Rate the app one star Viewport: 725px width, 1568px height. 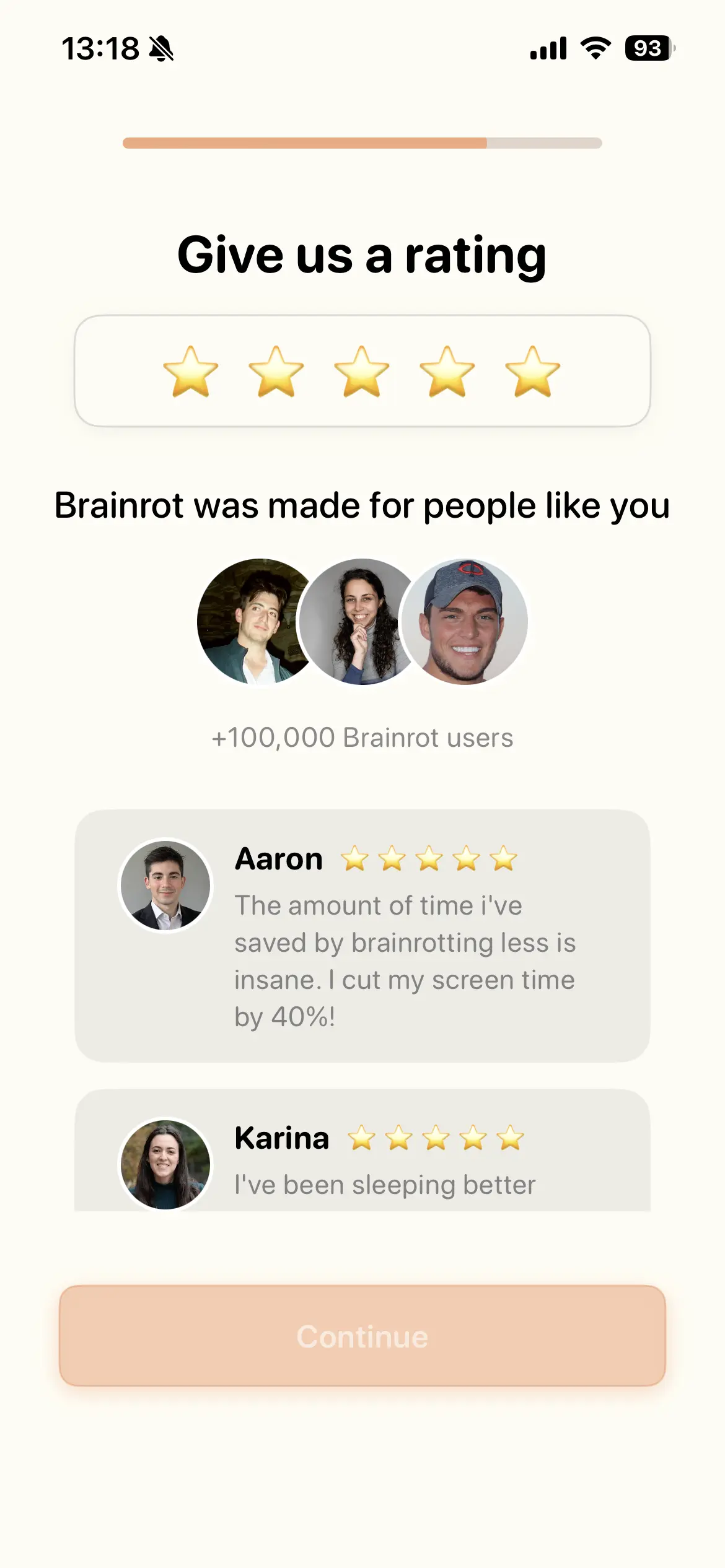pos(190,372)
